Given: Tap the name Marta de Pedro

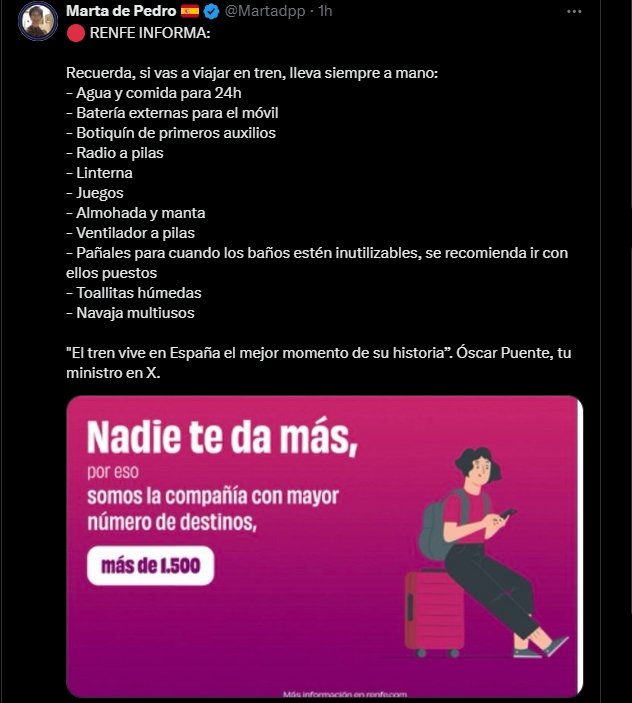Looking at the screenshot, I should point(120,12).
